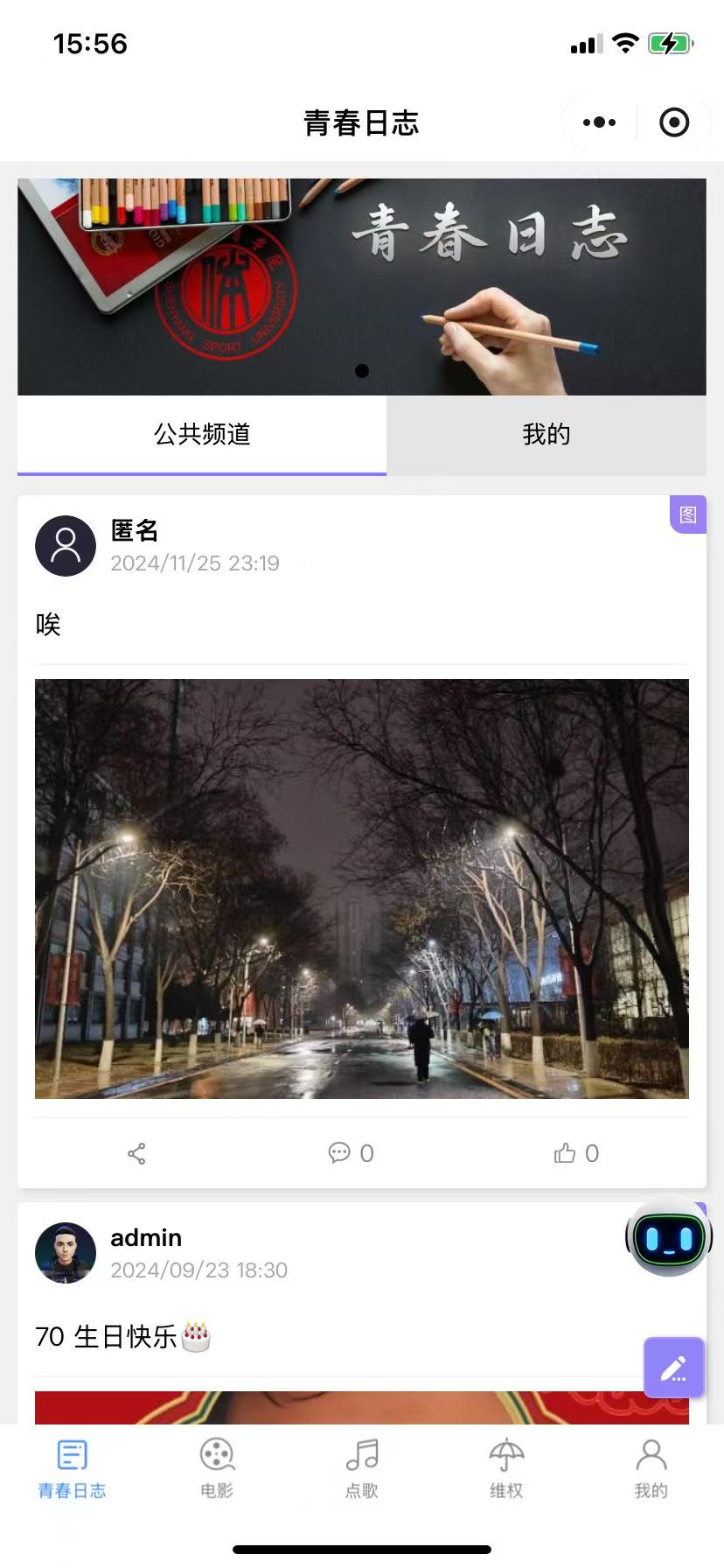The height and width of the screenshot is (1568, 724).
Task: Share the anonymous post
Action: (136, 1153)
